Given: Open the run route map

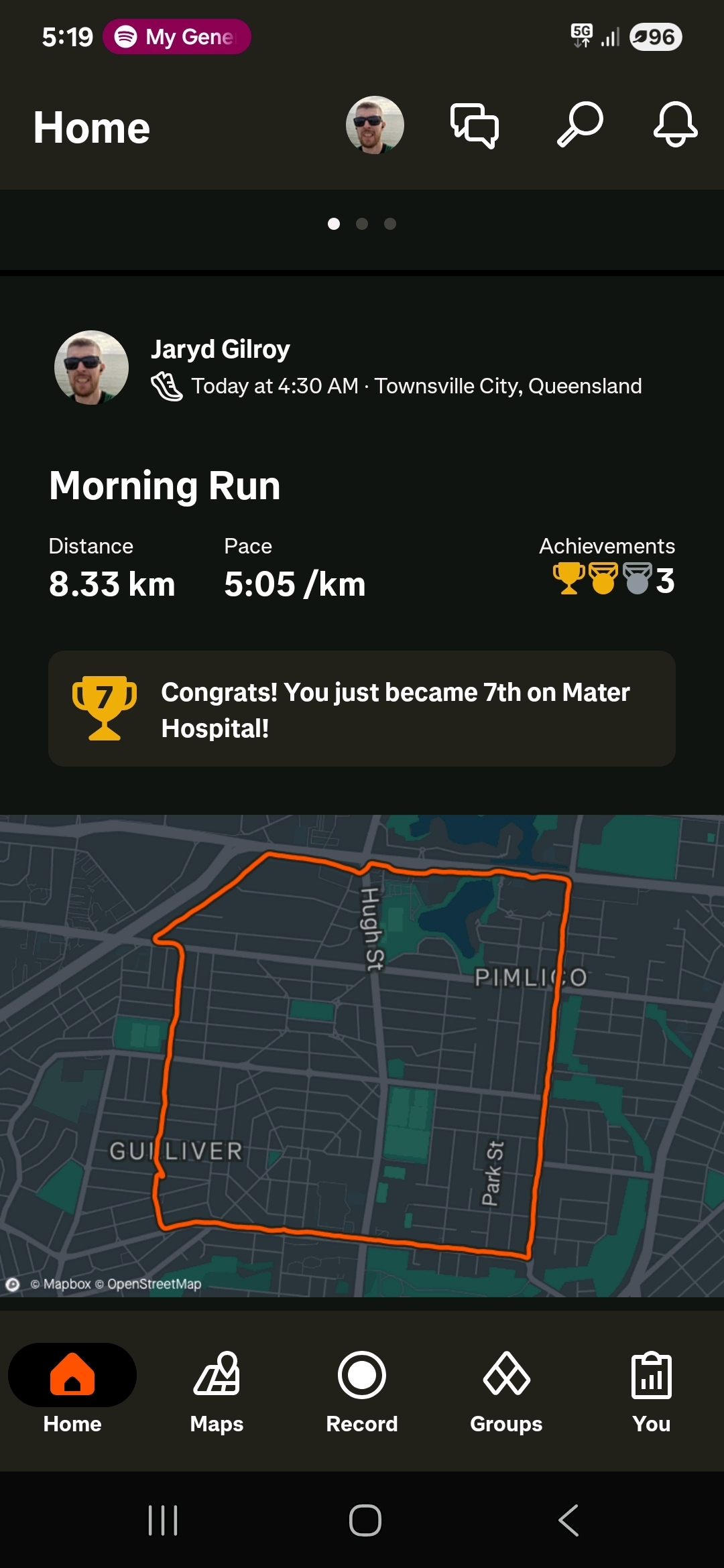Looking at the screenshot, I should (362, 1055).
